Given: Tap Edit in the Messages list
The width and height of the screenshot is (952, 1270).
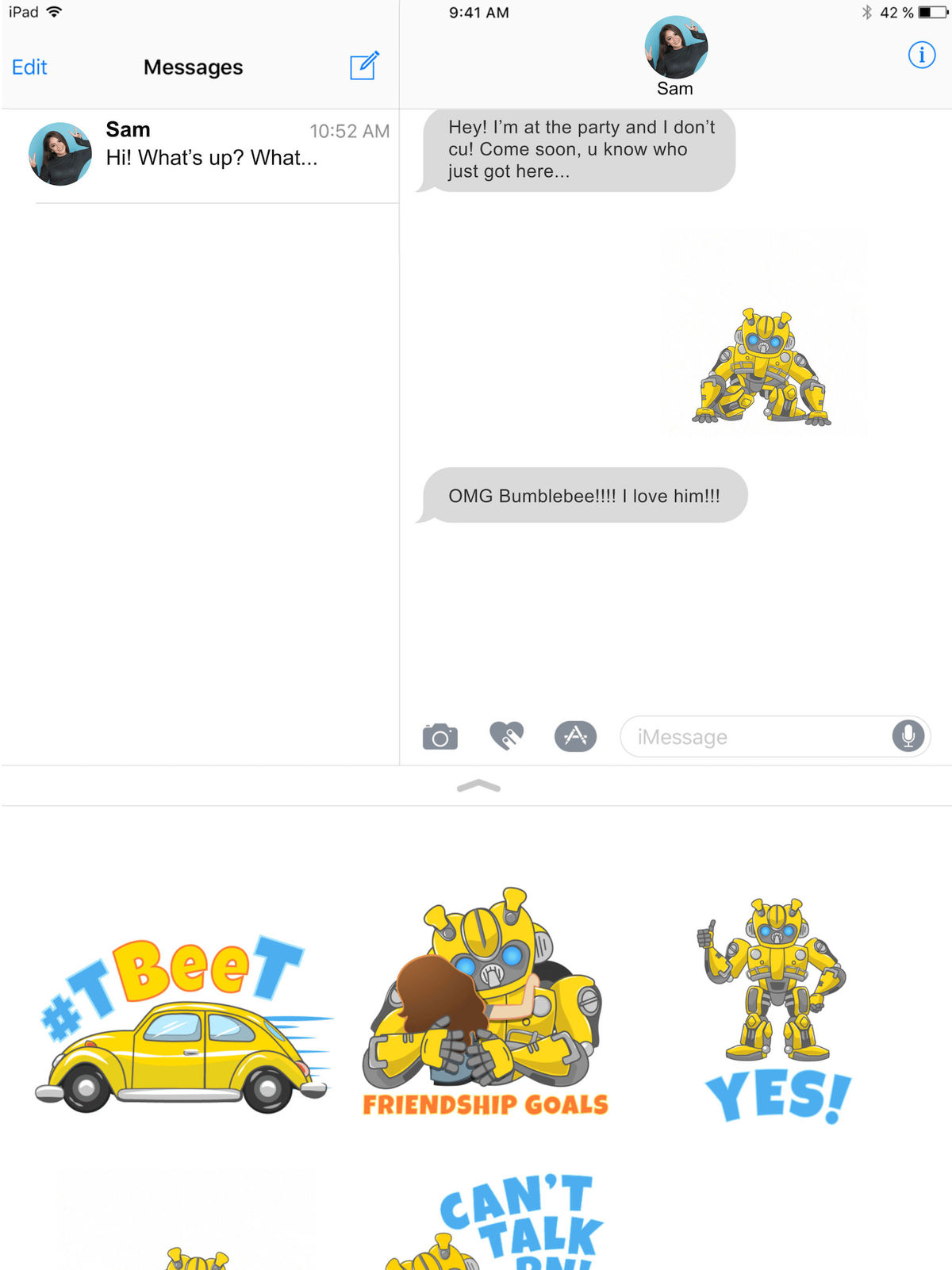Looking at the screenshot, I should (29, 67).
